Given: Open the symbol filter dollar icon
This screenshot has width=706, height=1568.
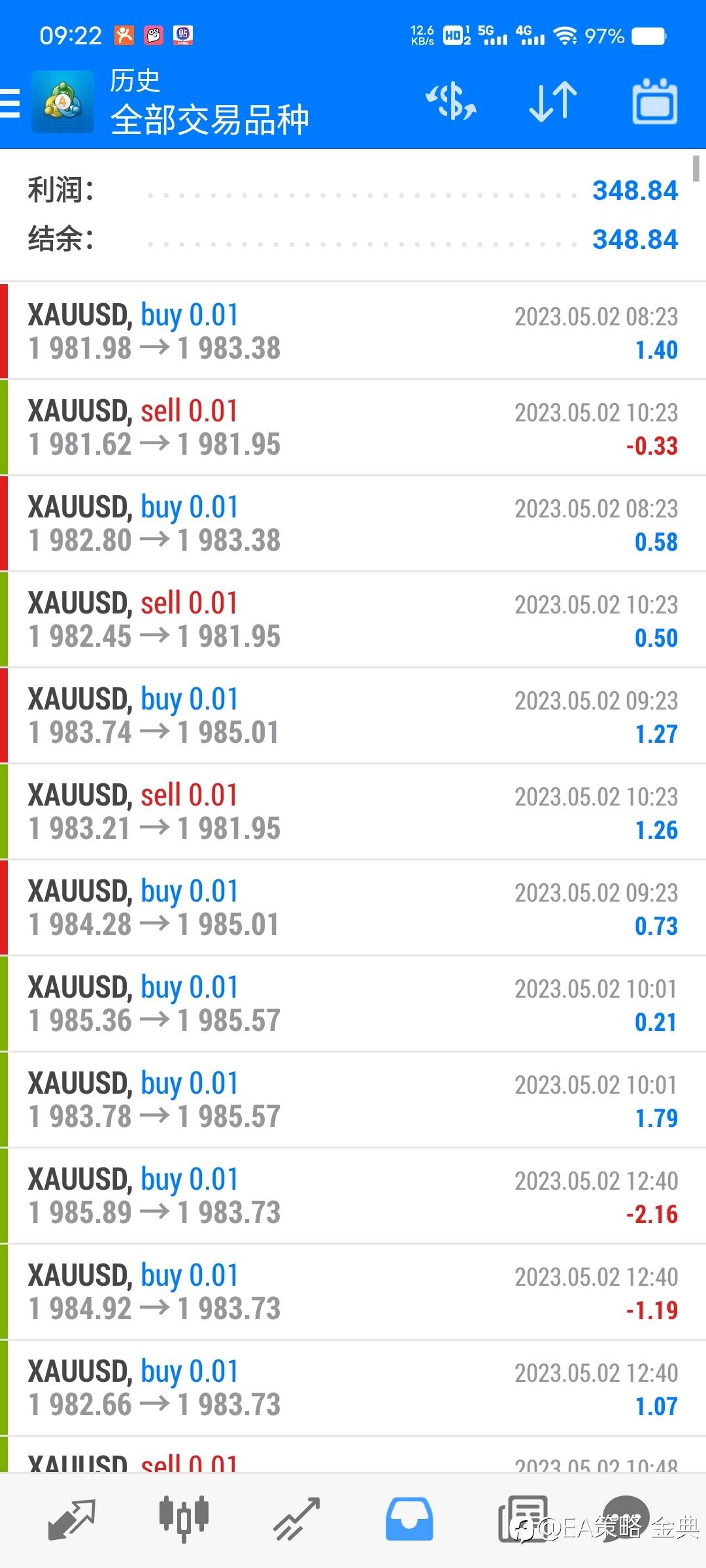Looking at the screenshot, I should coord(451,102).
